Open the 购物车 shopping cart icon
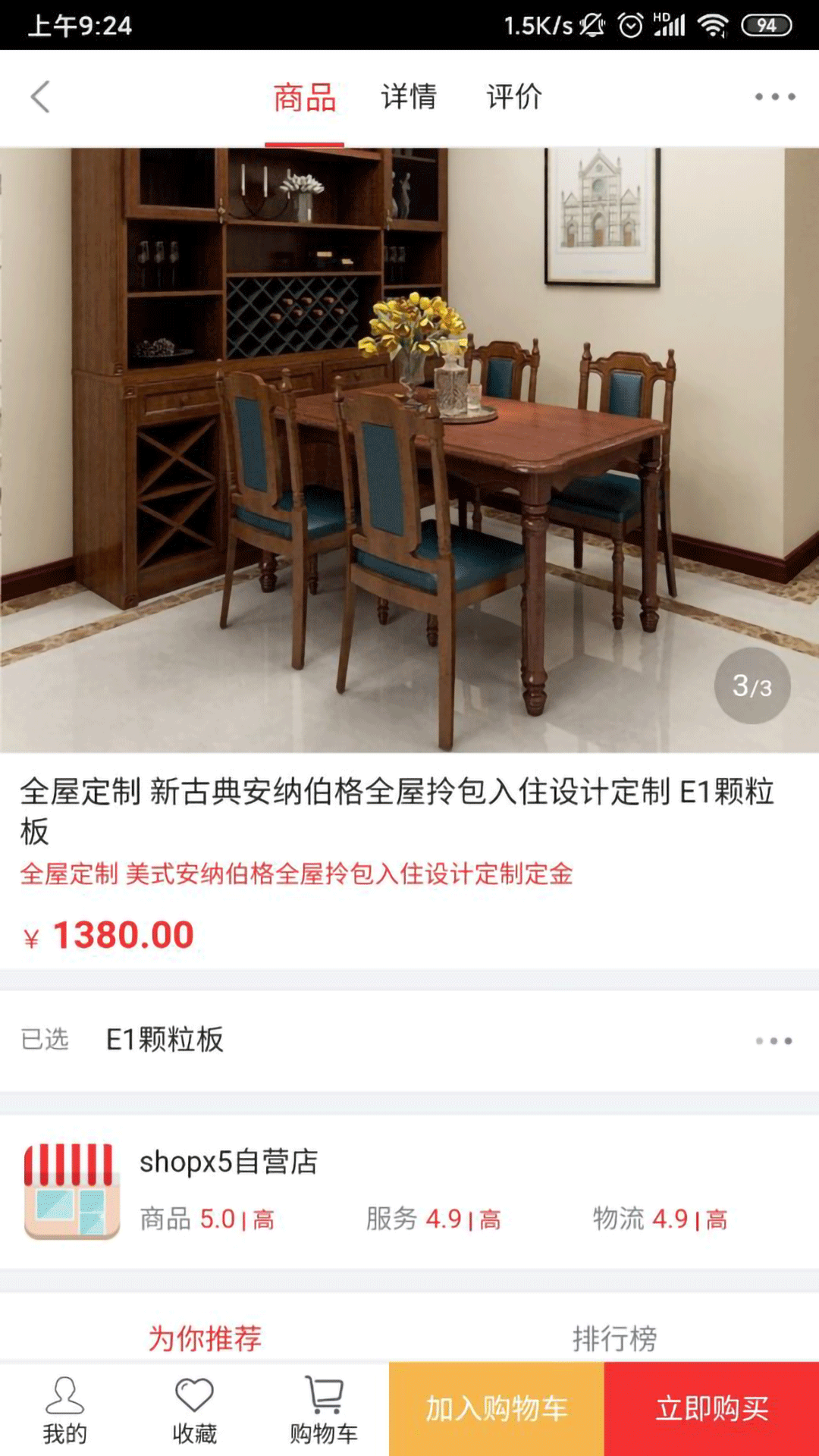Image resolution: width=819 pixels, height=1456 pixels. click(325, 1407)
